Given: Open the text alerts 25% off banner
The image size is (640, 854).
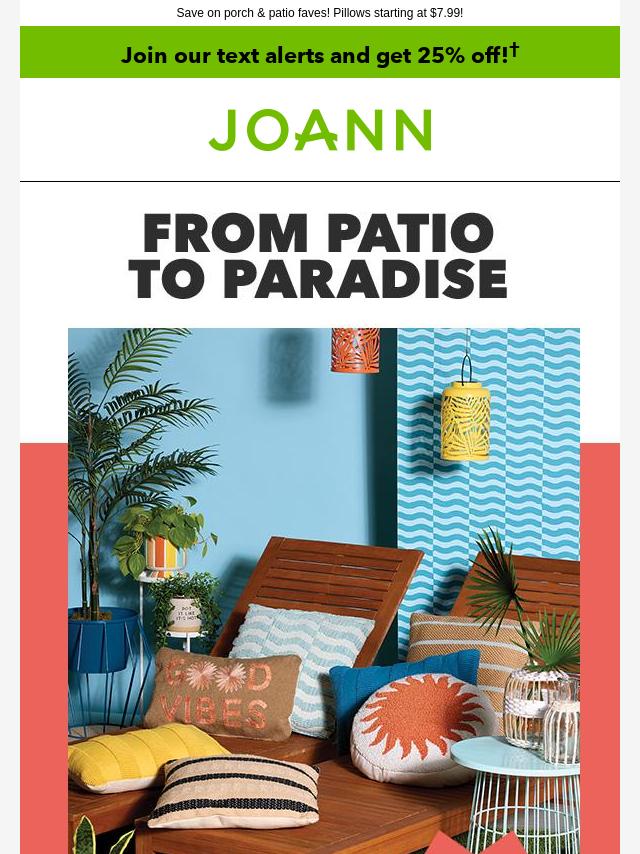Looking at the screenshot, I should (320, 54).
